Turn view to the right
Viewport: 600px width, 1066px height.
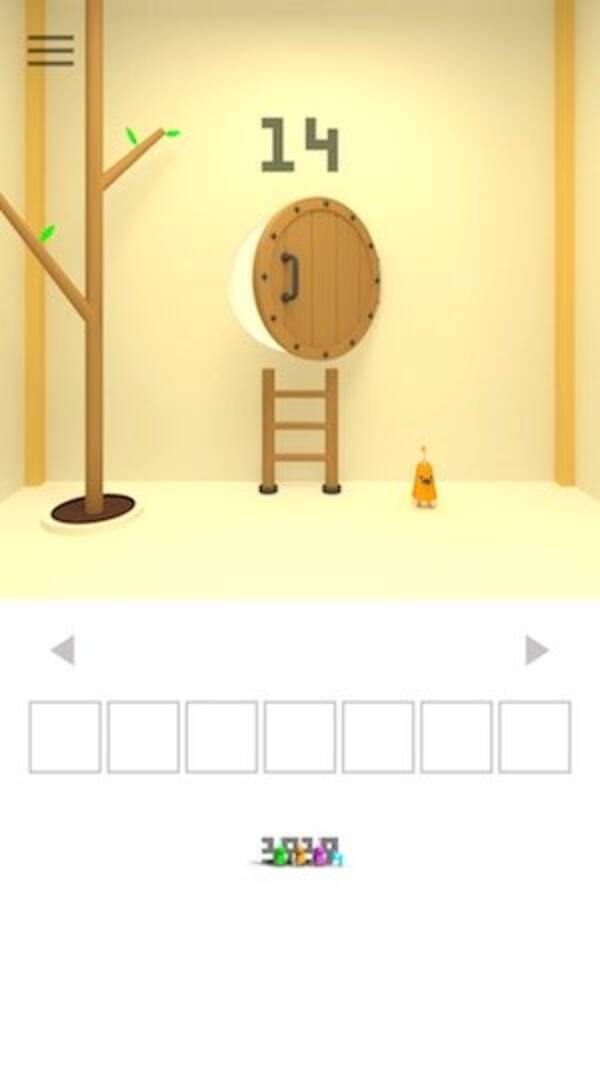pyautogui.click(x=537, y=650)
